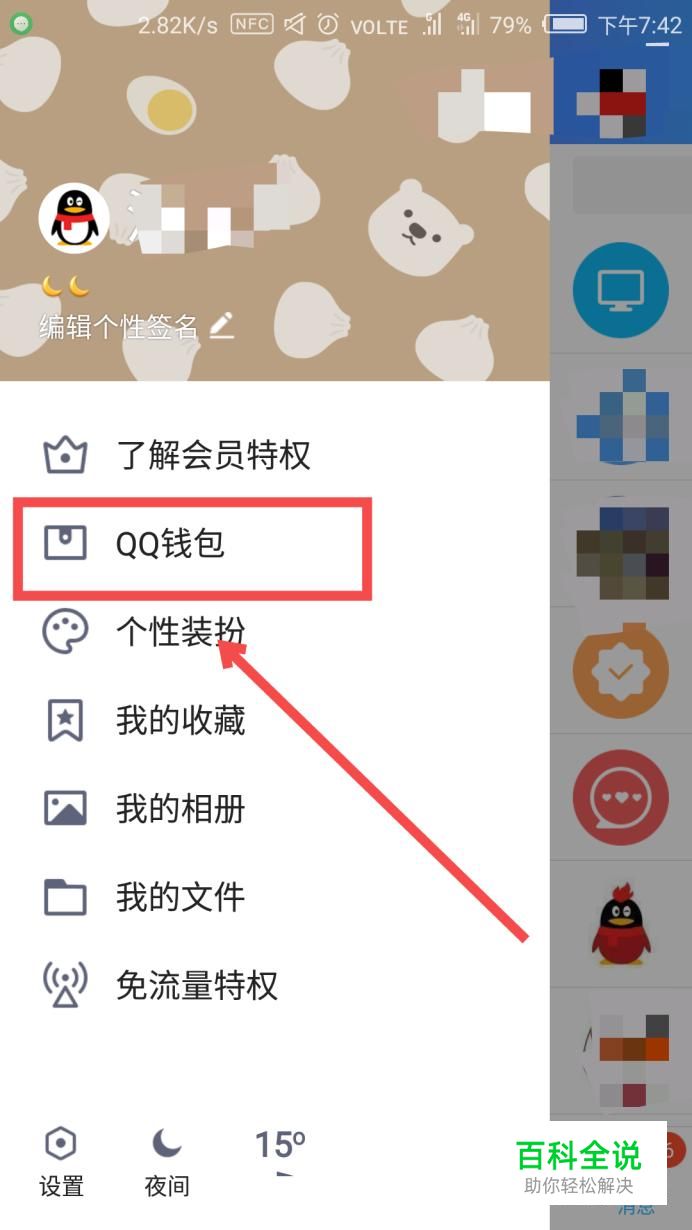The height and width of the screenshot is (1230, 692).
Task: Open 我的相册
Action: pyautogui.click(x=180, y=808)
